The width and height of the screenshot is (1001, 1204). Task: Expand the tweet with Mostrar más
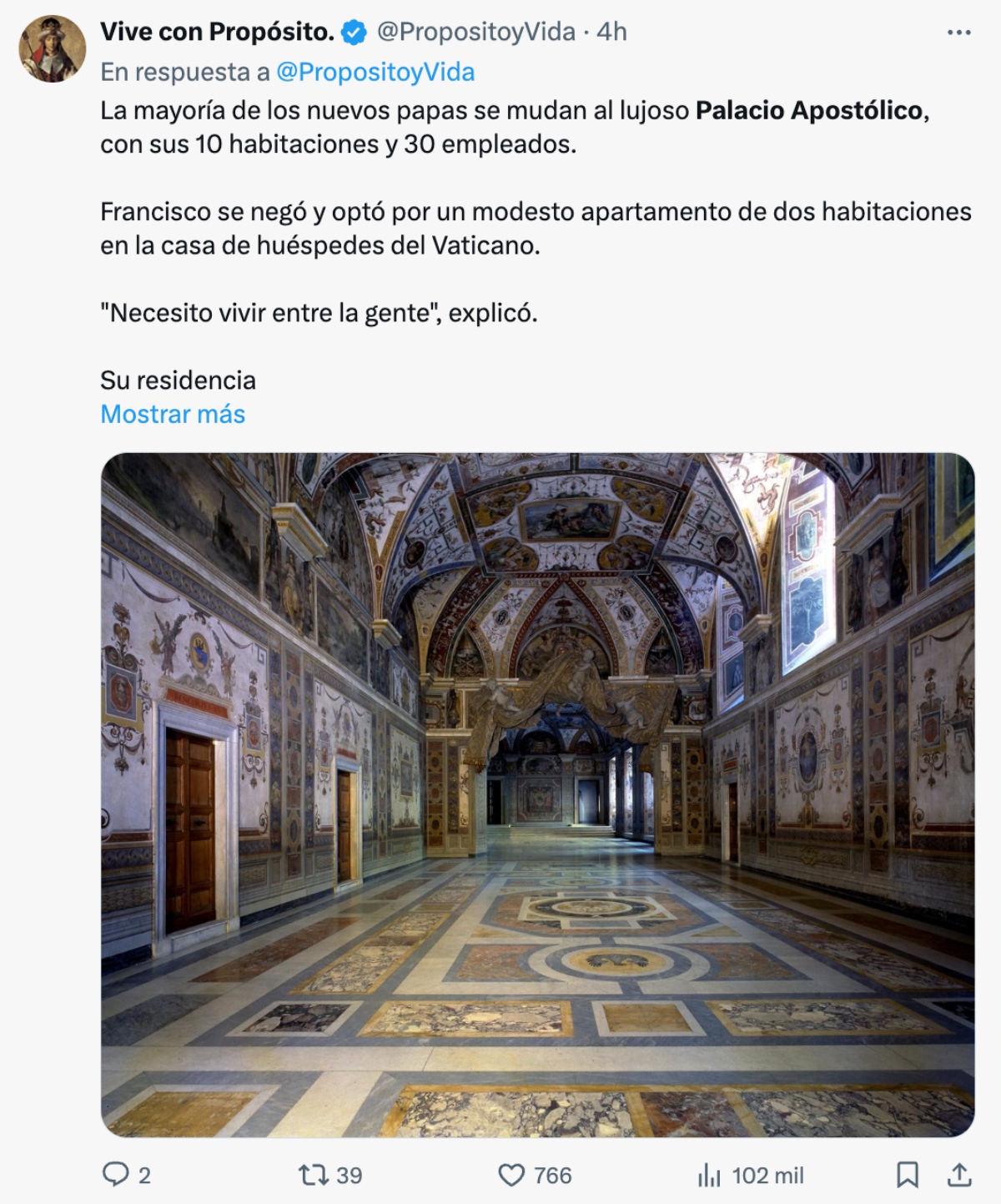click(x=173, y=414)
